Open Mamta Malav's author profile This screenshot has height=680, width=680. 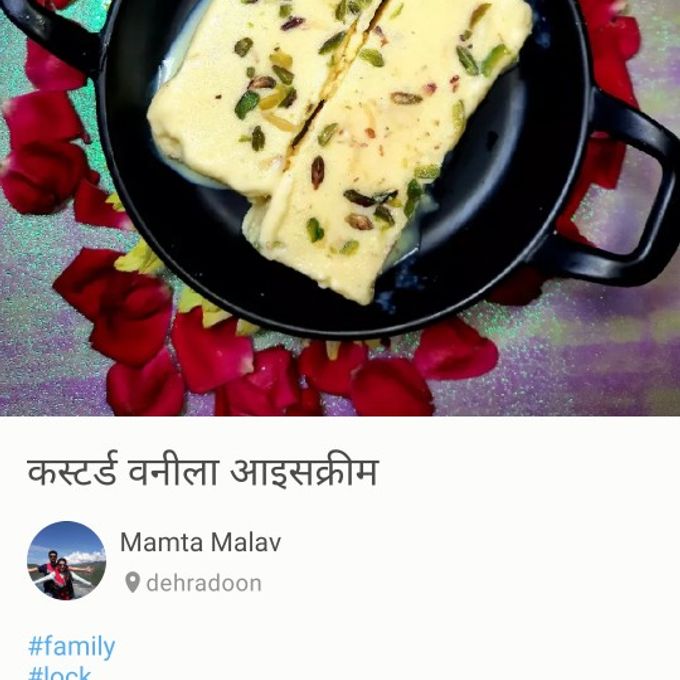pyautogui.click(x=200, y=543)
